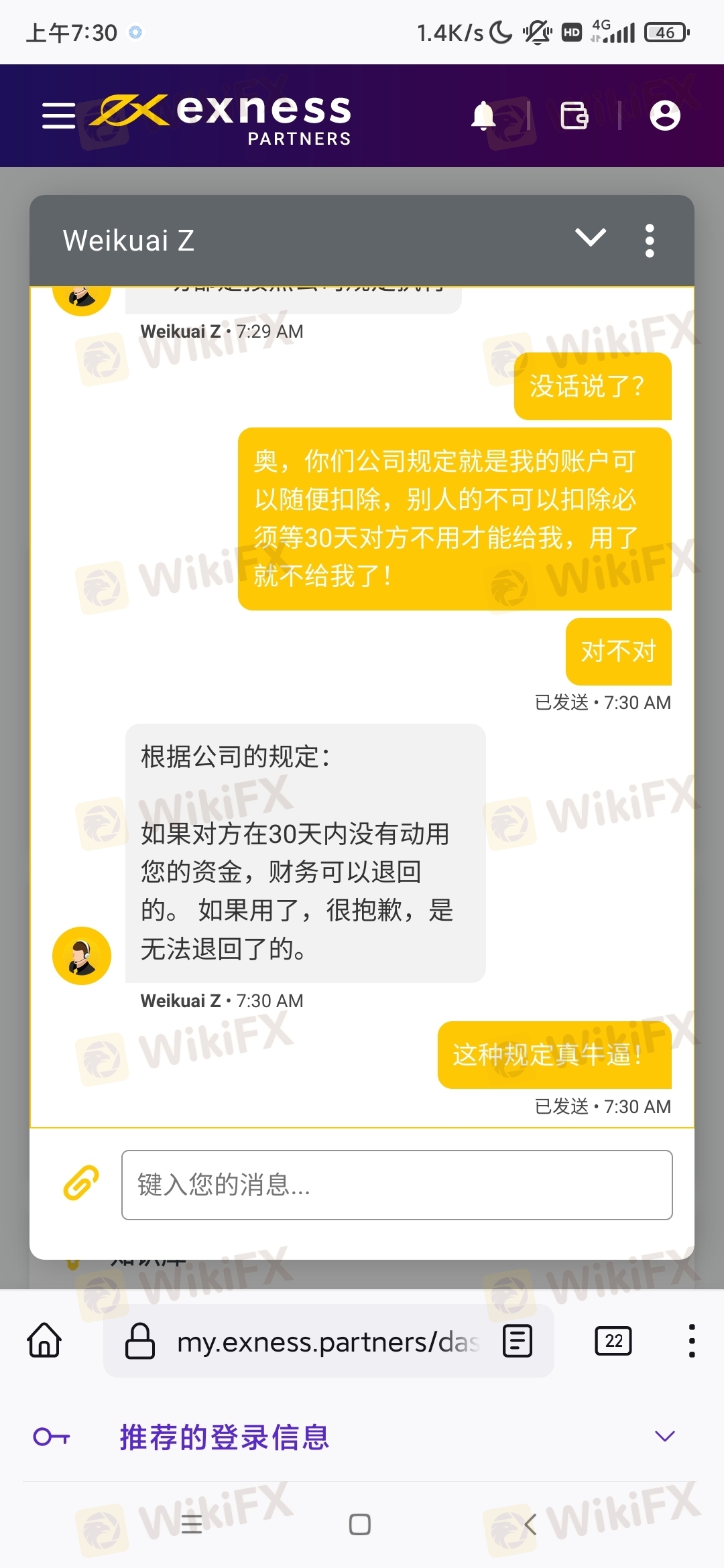
Task: Show recent apps from the navigation bar
Action: (x=192, y=1524)
